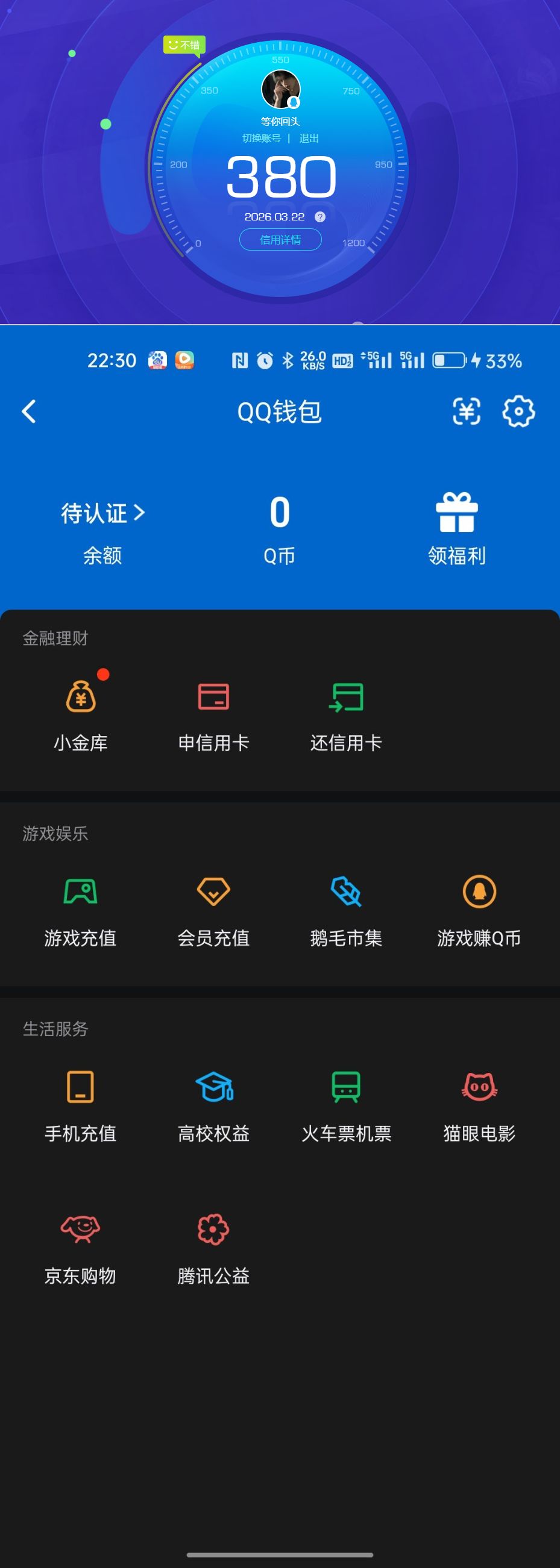The image size is (560, 1568).
Task: Open the 小金库 money pouch icon
Action: pyautogui.click(x=82, y=698)
